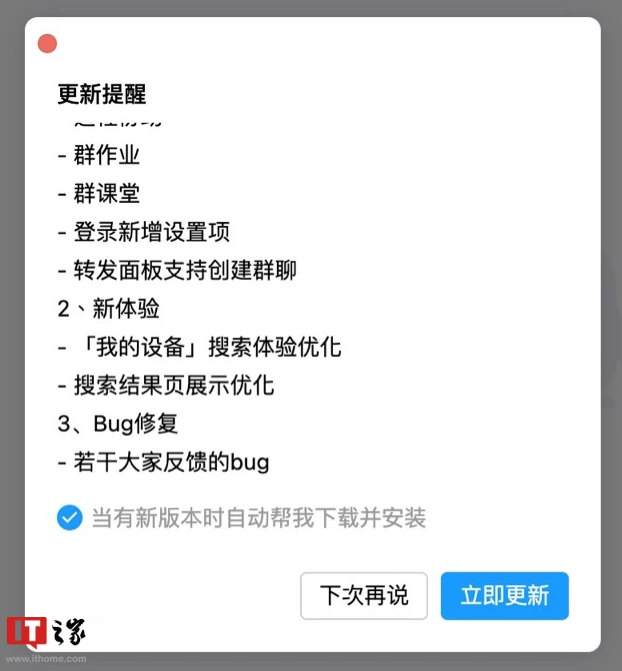The width and height of the screenshot is (622, 671).
Task: Choose 下次再说 to postpone update
Action: click(364, 596)
